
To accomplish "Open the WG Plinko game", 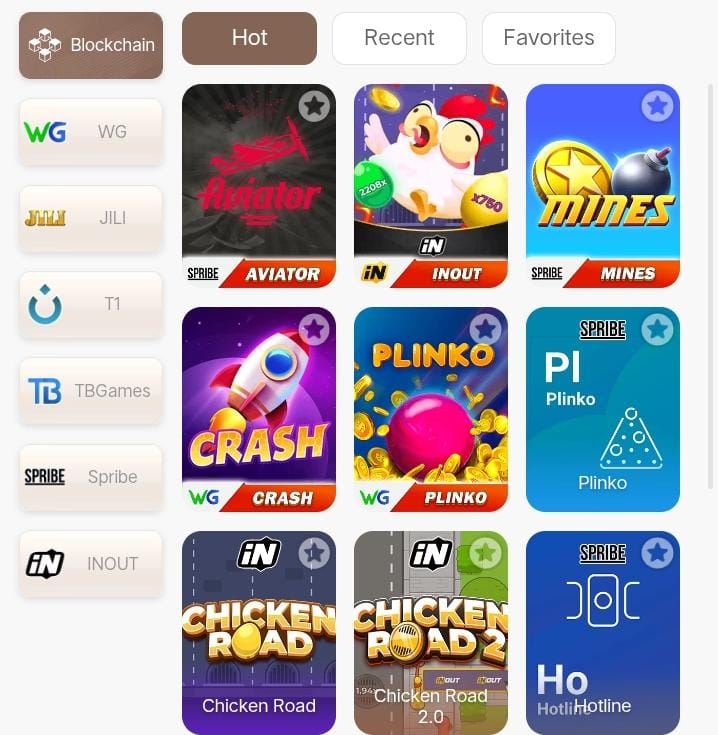I will coord(431,410).
